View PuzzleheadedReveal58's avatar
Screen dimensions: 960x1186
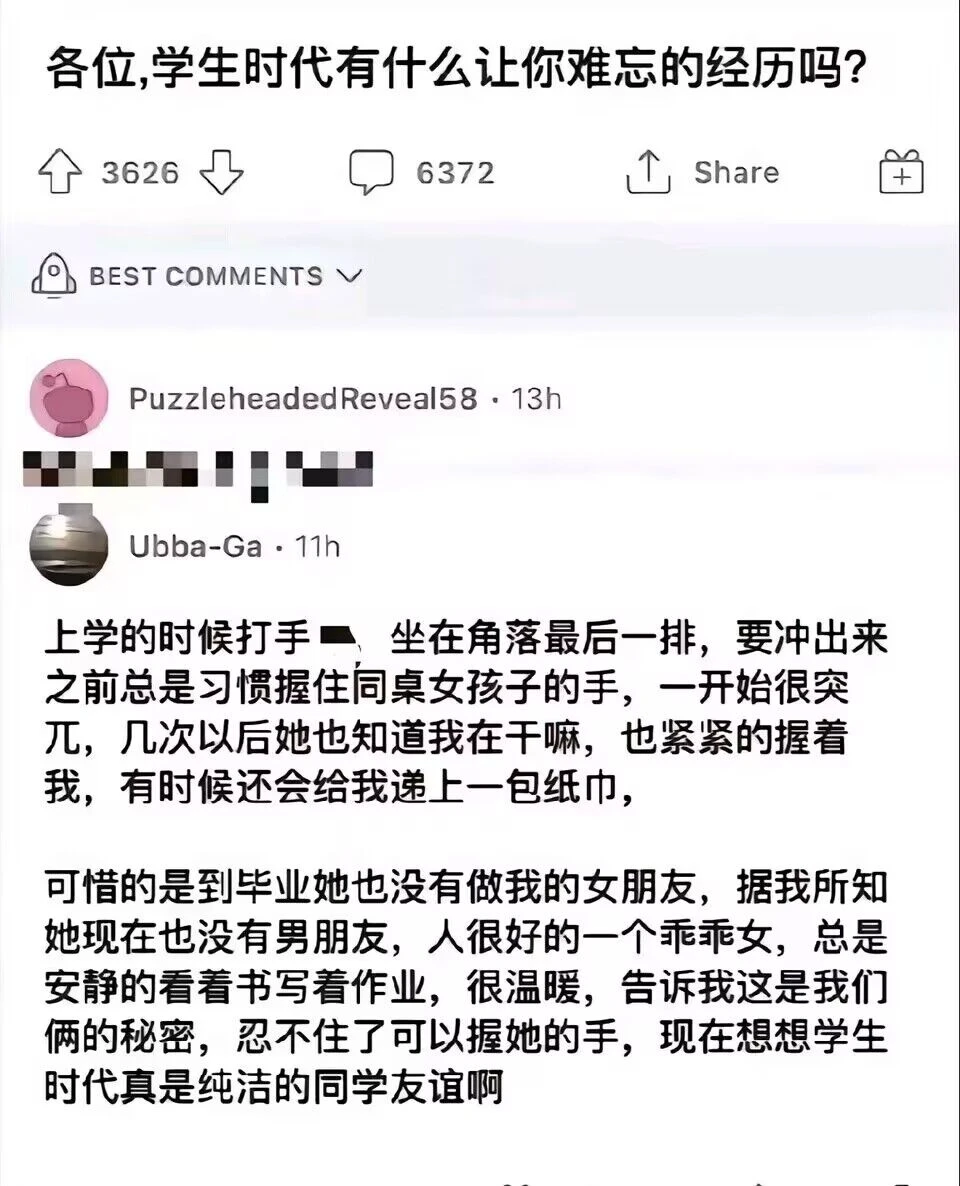coord(69,399)
